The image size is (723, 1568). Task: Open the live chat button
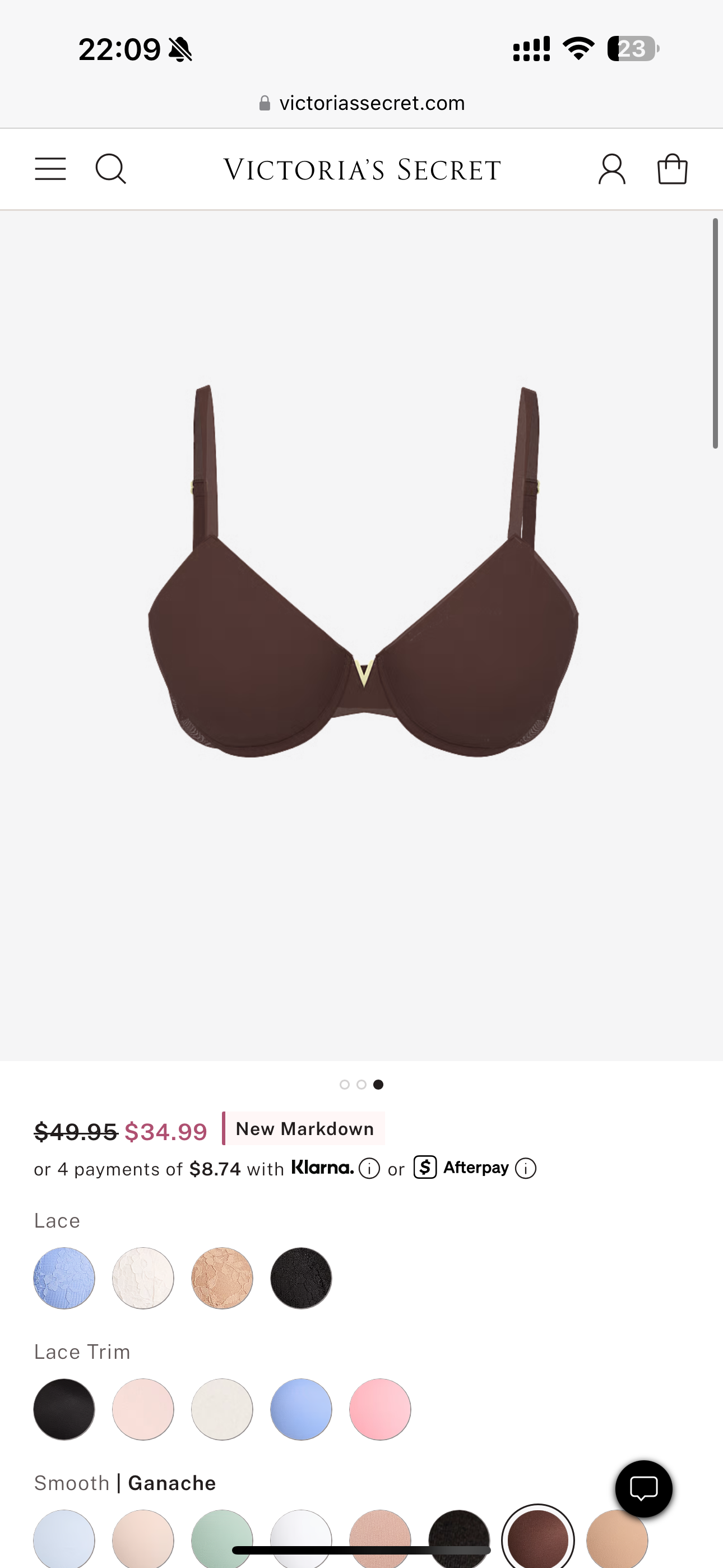(x=643, y=1489)
